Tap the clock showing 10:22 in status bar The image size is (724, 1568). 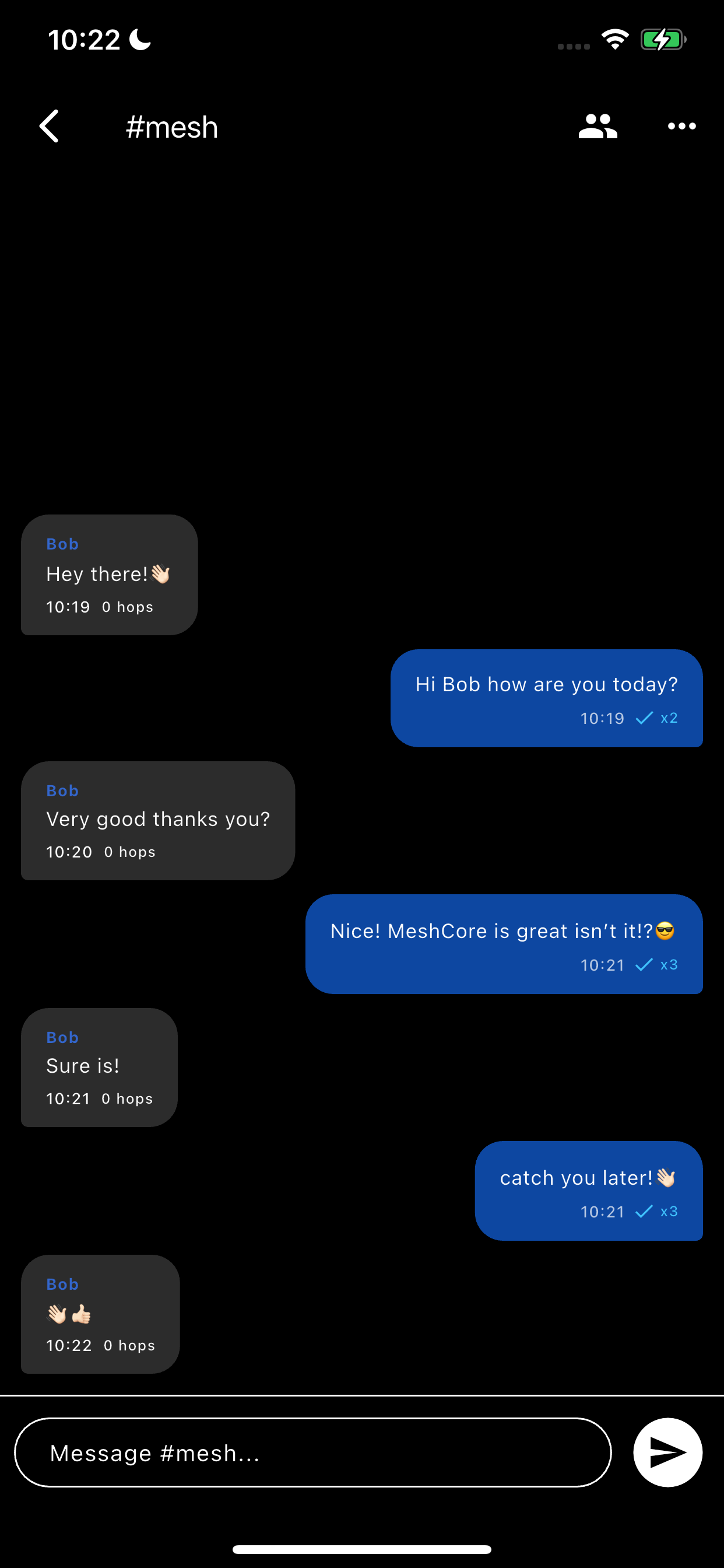85,39
